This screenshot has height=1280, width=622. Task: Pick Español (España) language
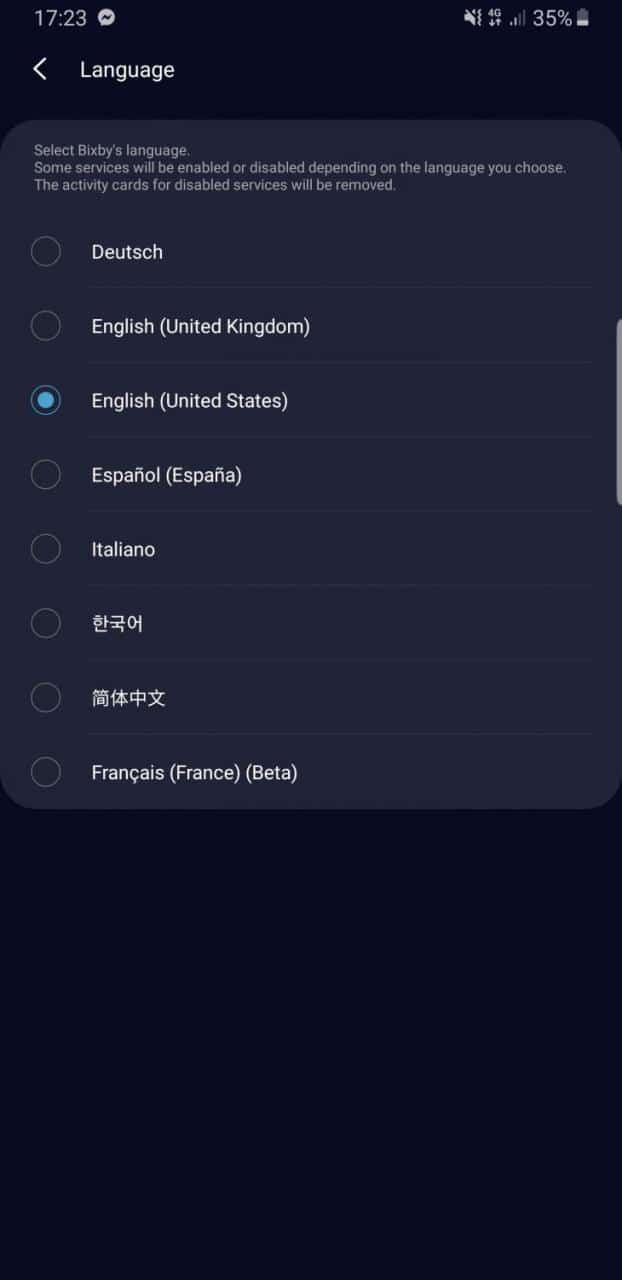coord(311,474)
